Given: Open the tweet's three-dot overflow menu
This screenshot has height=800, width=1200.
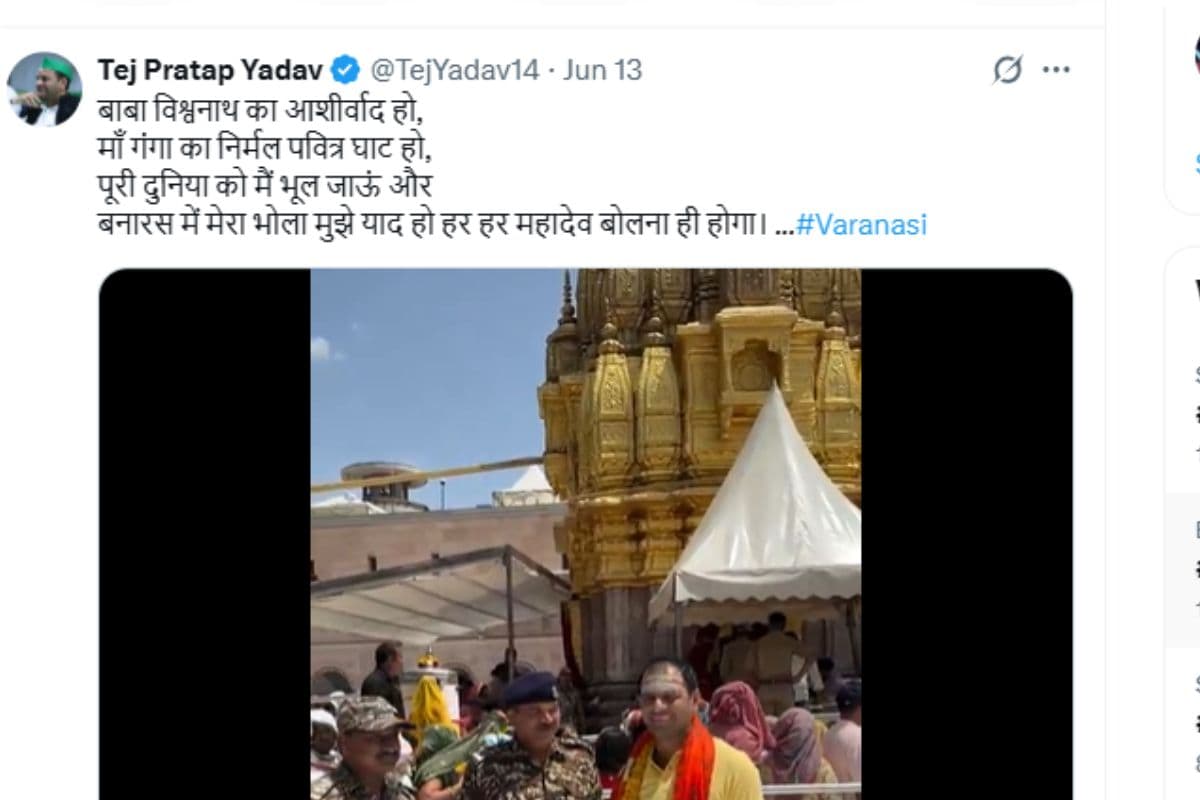Looking at the screenshot, I should click(x=1056, y=70).
